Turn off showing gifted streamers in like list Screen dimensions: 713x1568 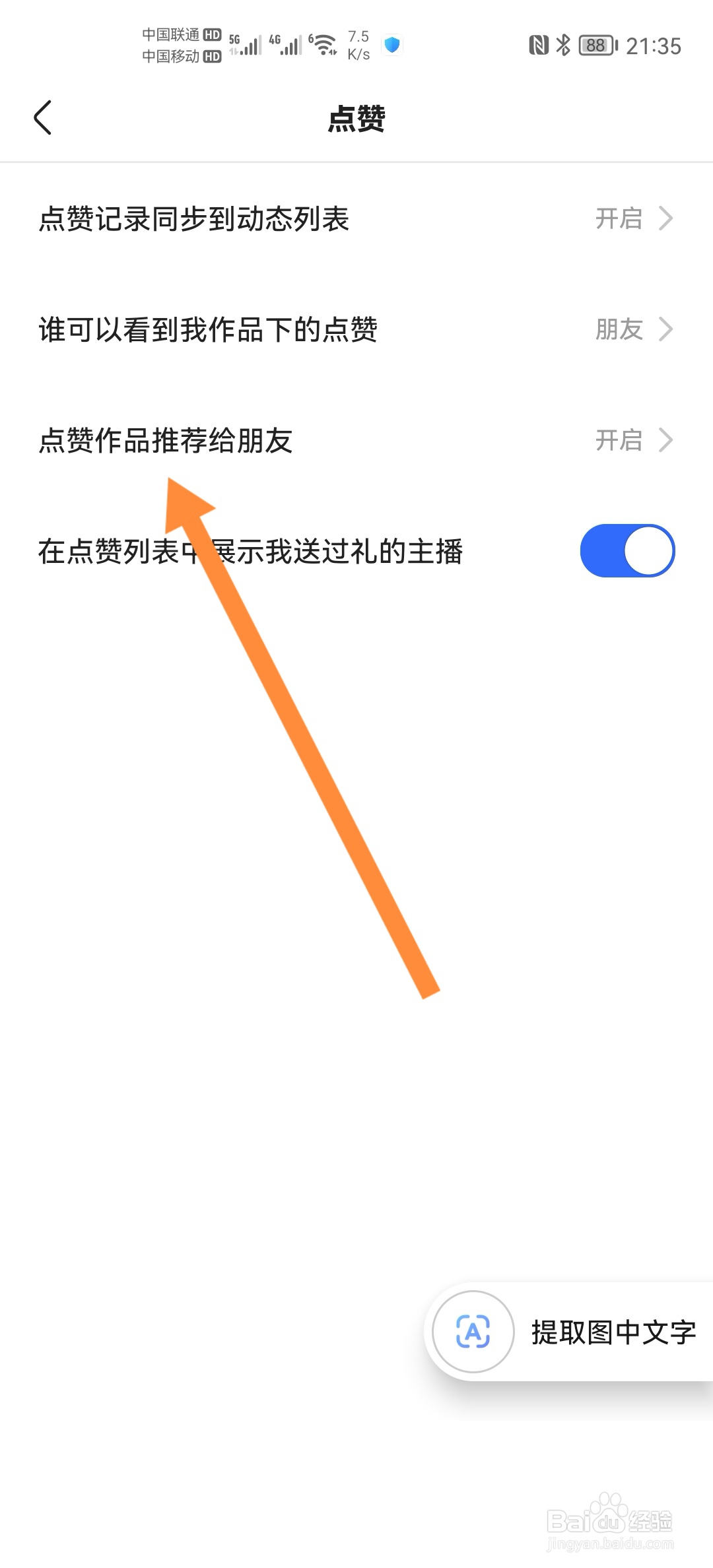click(627, 550)
